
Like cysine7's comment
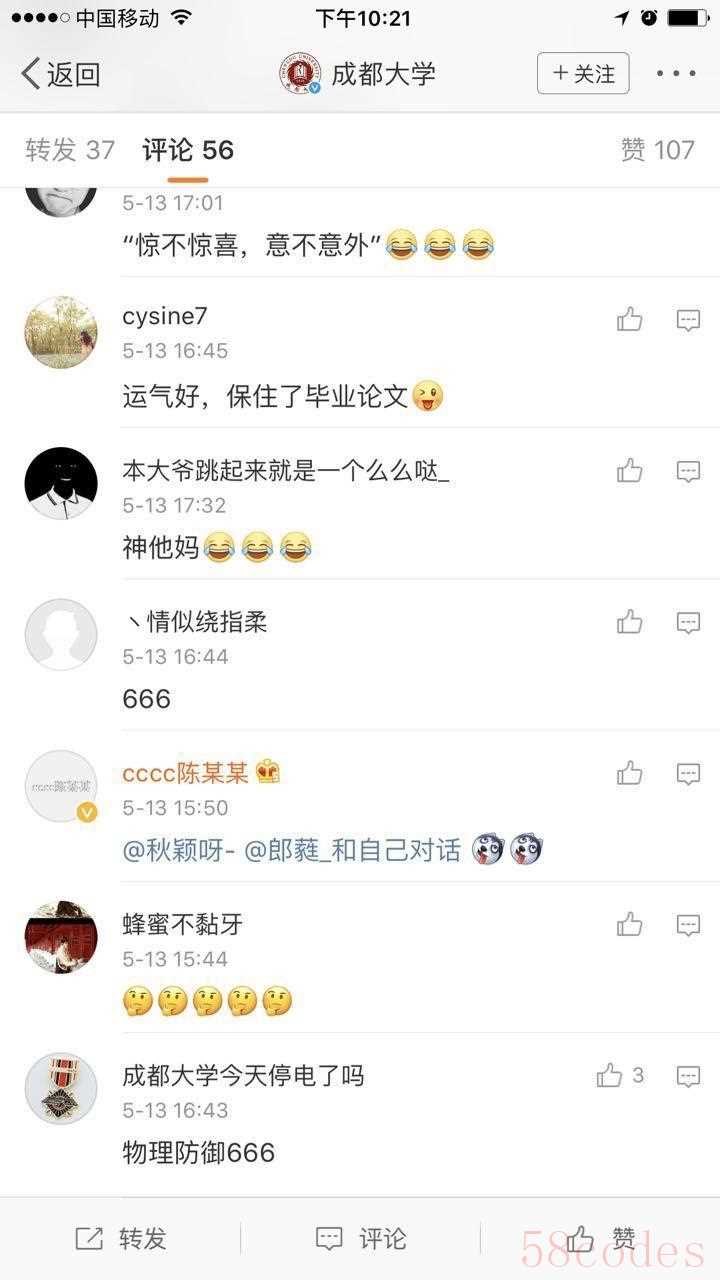629,320
